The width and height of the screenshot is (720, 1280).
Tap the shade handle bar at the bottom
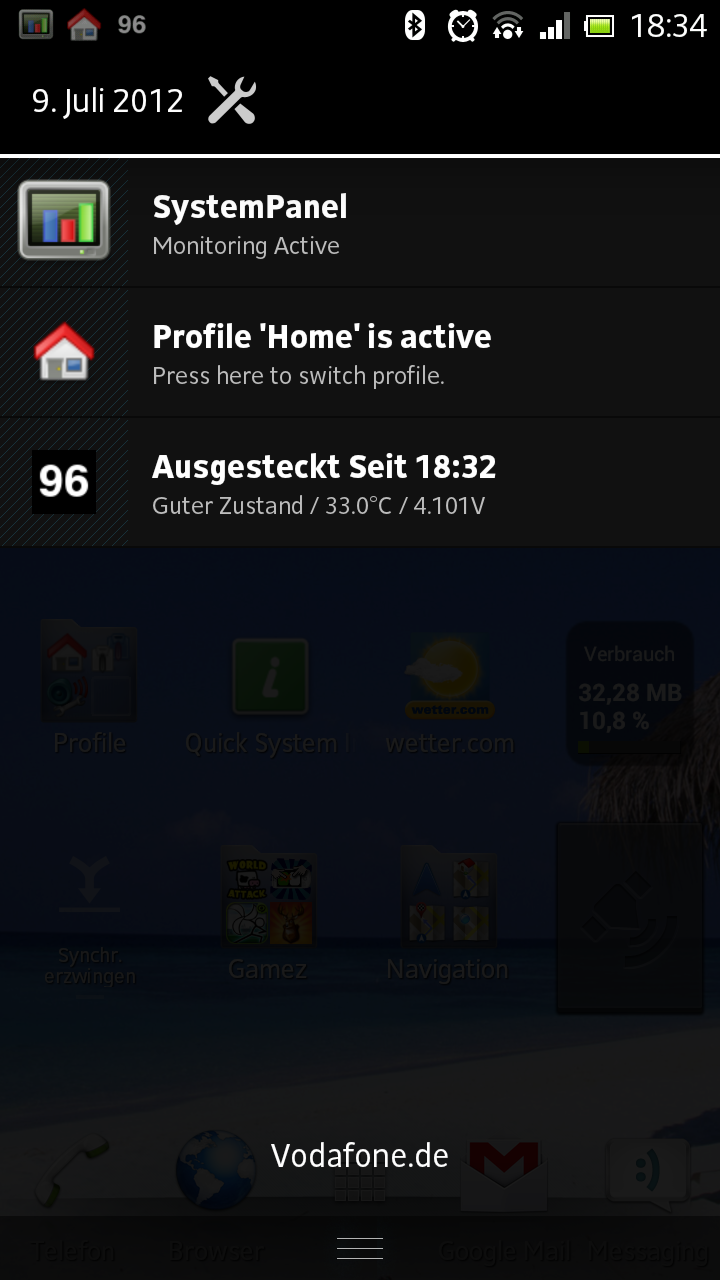tap(360, 1248)
